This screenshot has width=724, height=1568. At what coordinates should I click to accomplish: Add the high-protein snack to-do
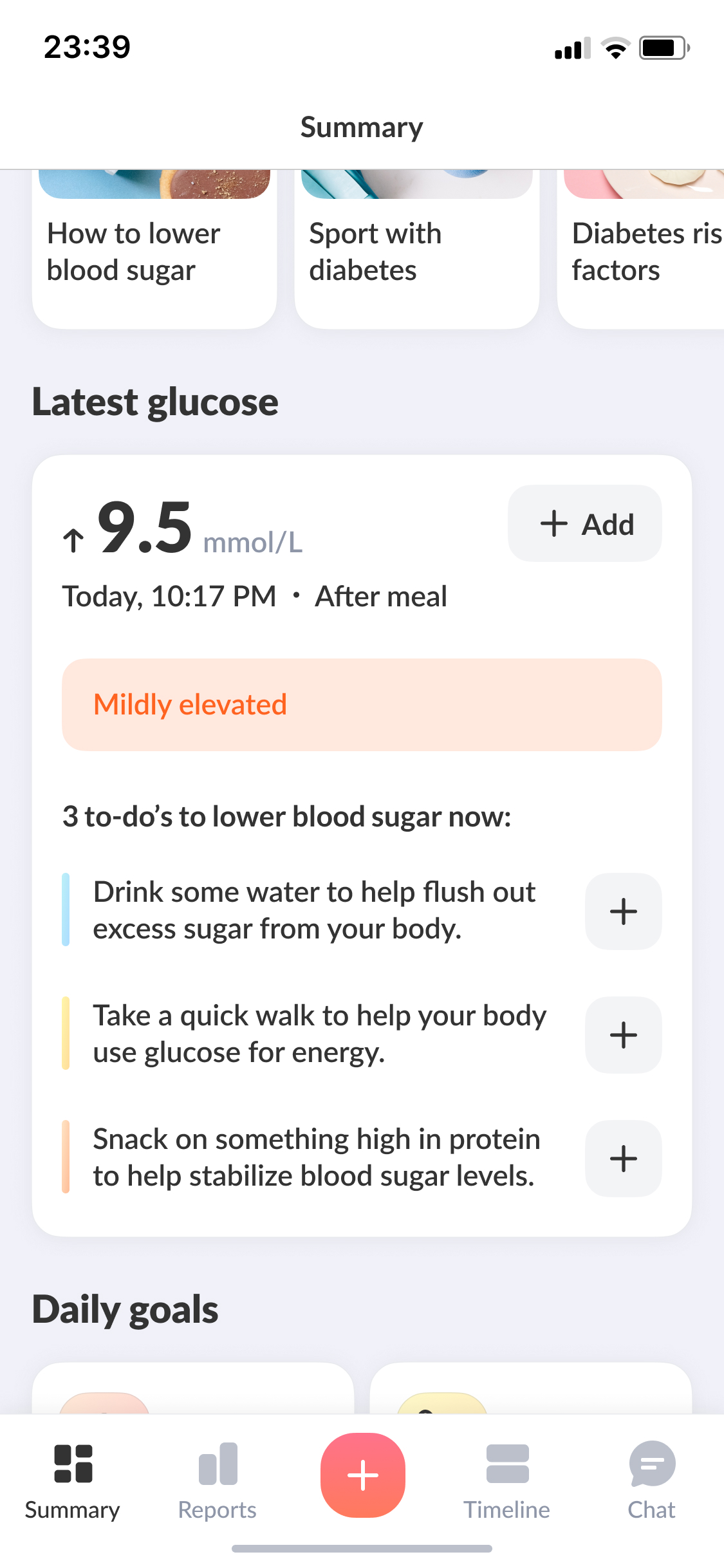(x=623, y=1159)
